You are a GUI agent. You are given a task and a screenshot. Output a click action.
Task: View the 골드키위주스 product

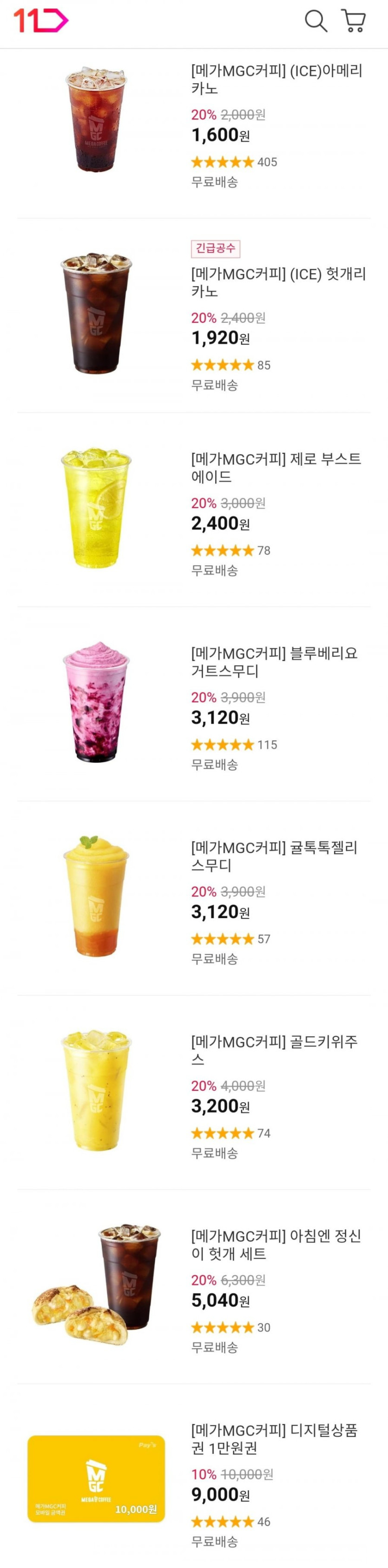coord(274,1050)
